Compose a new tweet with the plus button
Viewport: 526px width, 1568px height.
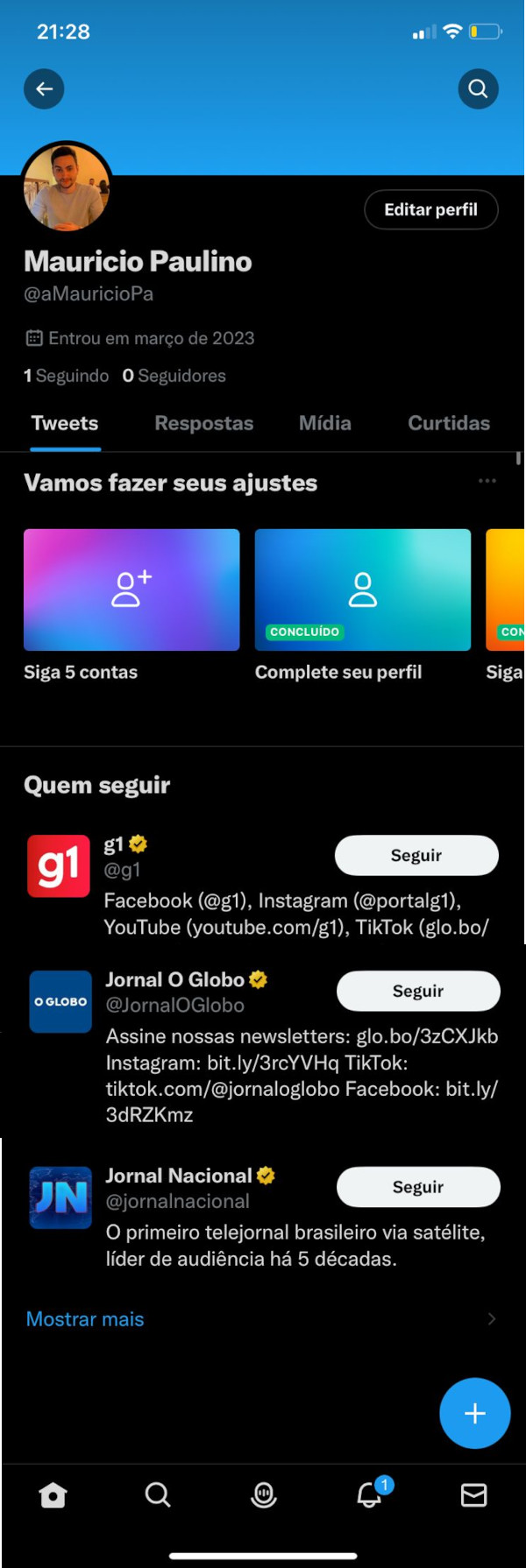click(474, 1413)
